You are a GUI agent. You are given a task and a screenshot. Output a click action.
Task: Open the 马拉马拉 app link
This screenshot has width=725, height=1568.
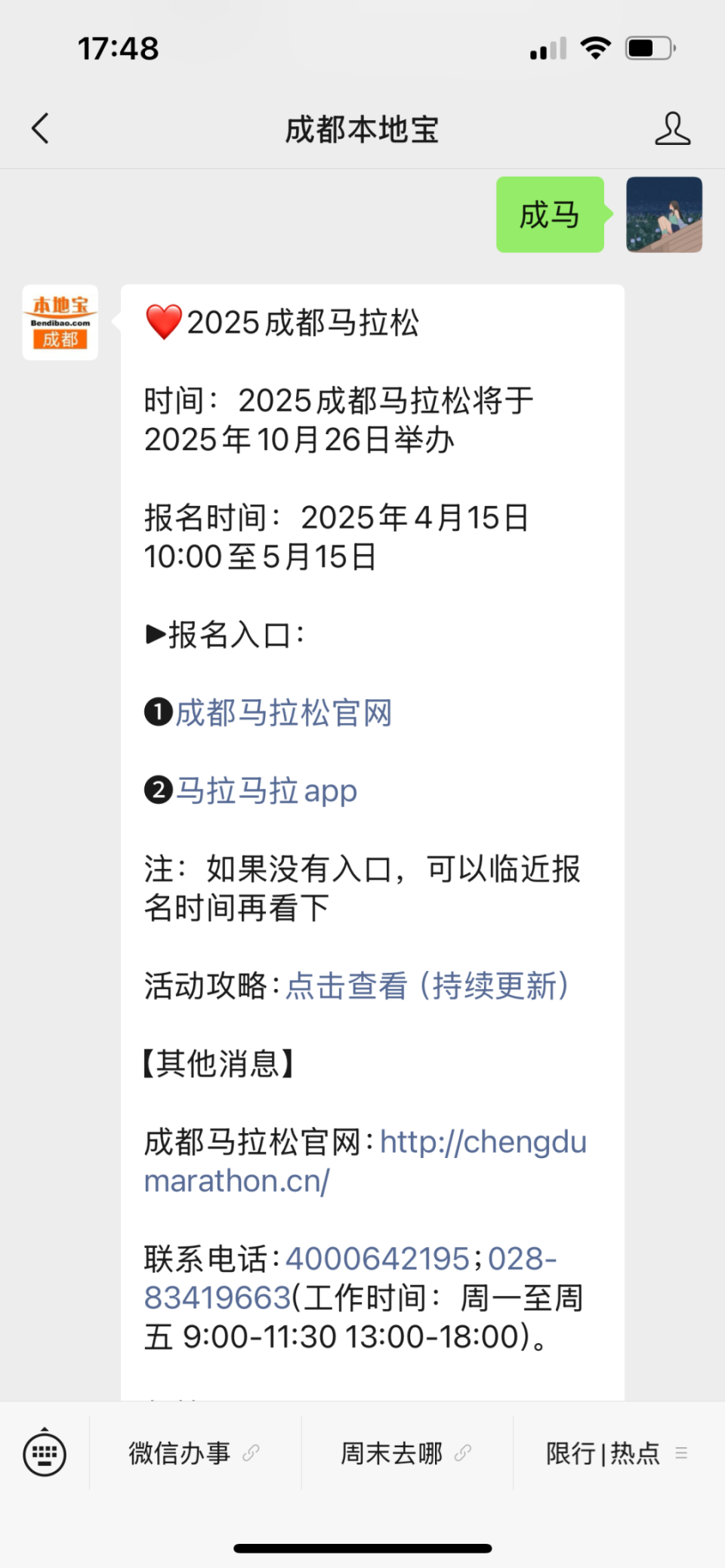point(266,790)
